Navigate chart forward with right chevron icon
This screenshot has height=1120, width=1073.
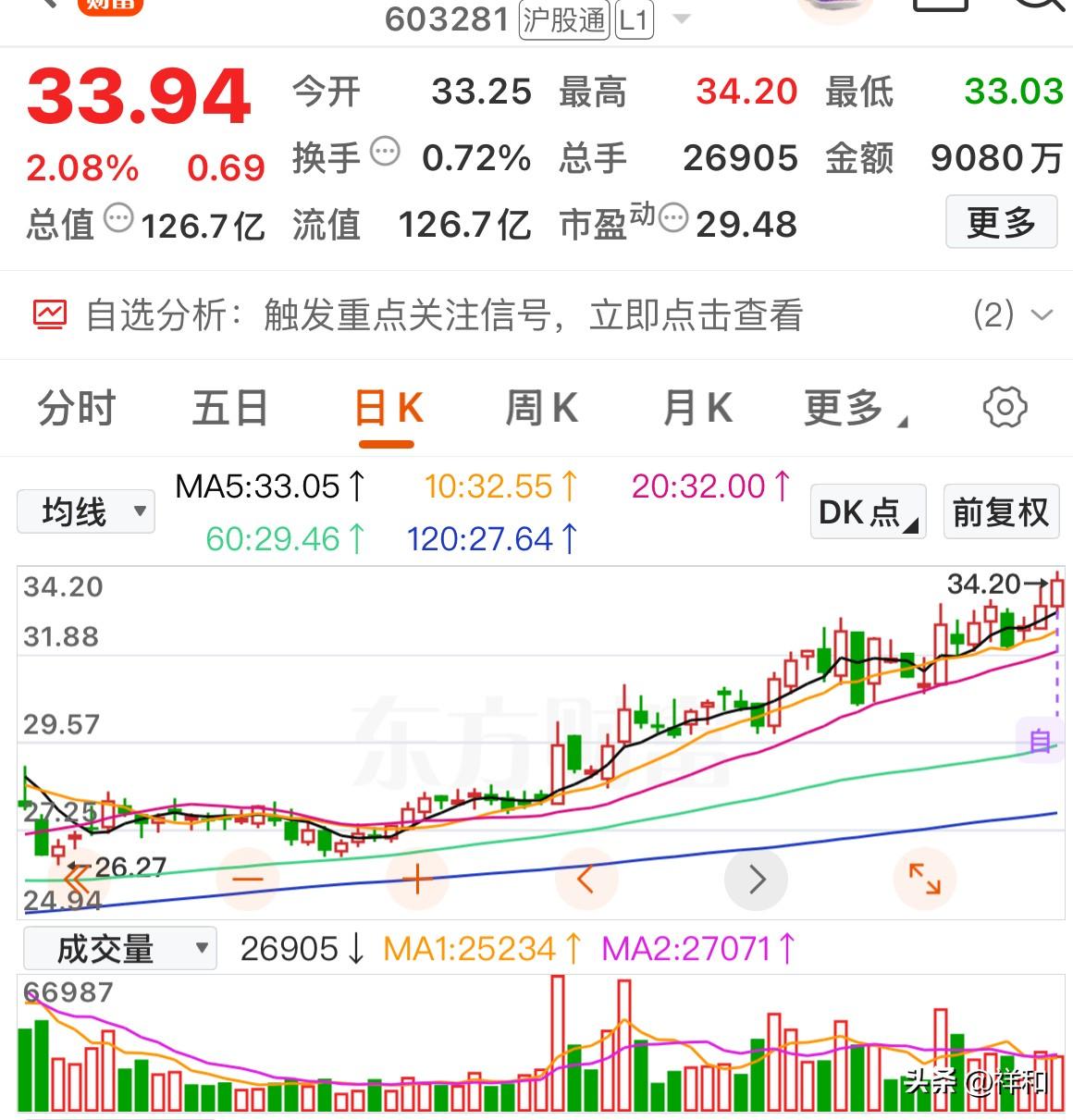pos(757,880)
